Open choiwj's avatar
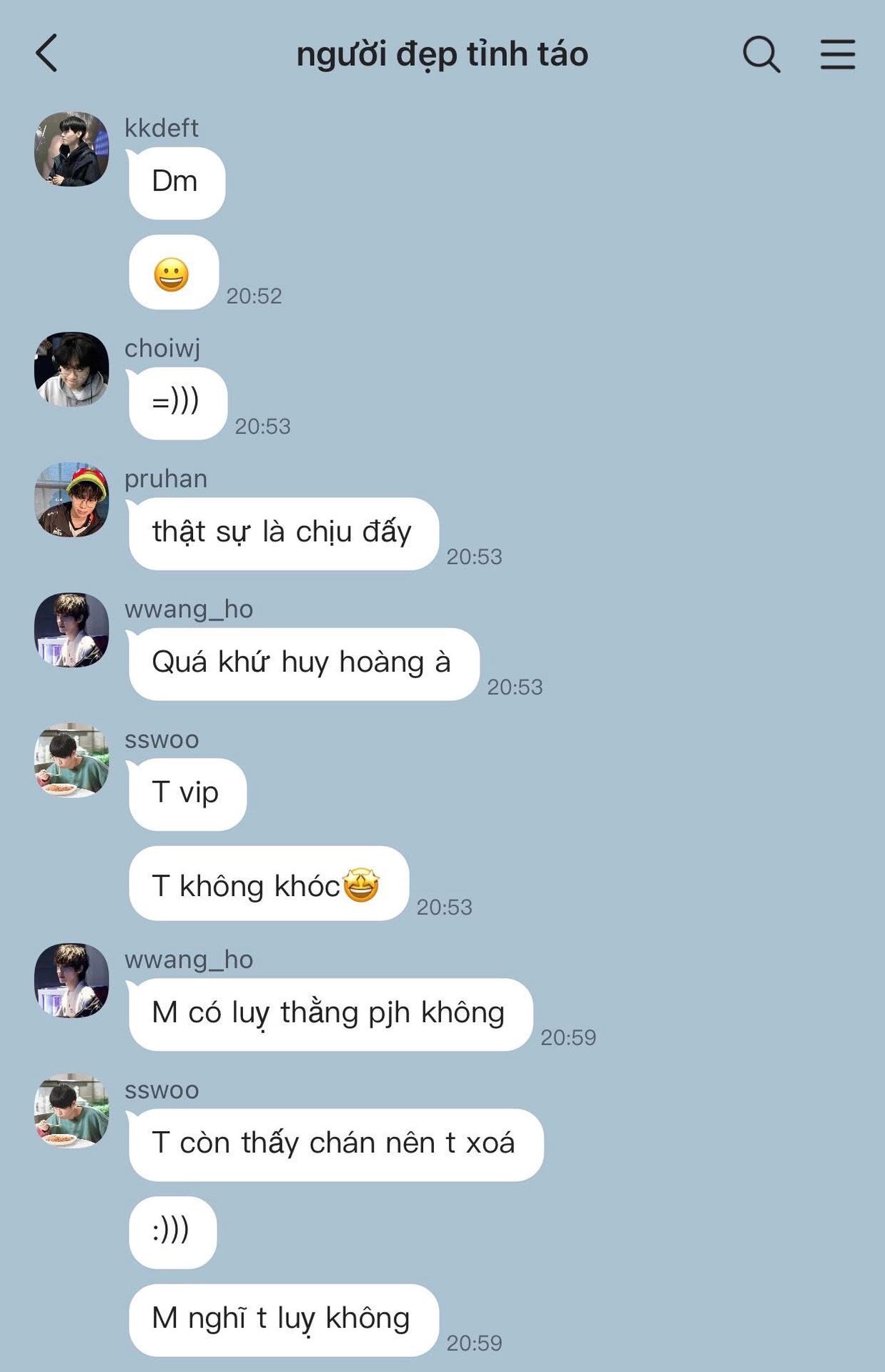 click(x=71, y=369)
